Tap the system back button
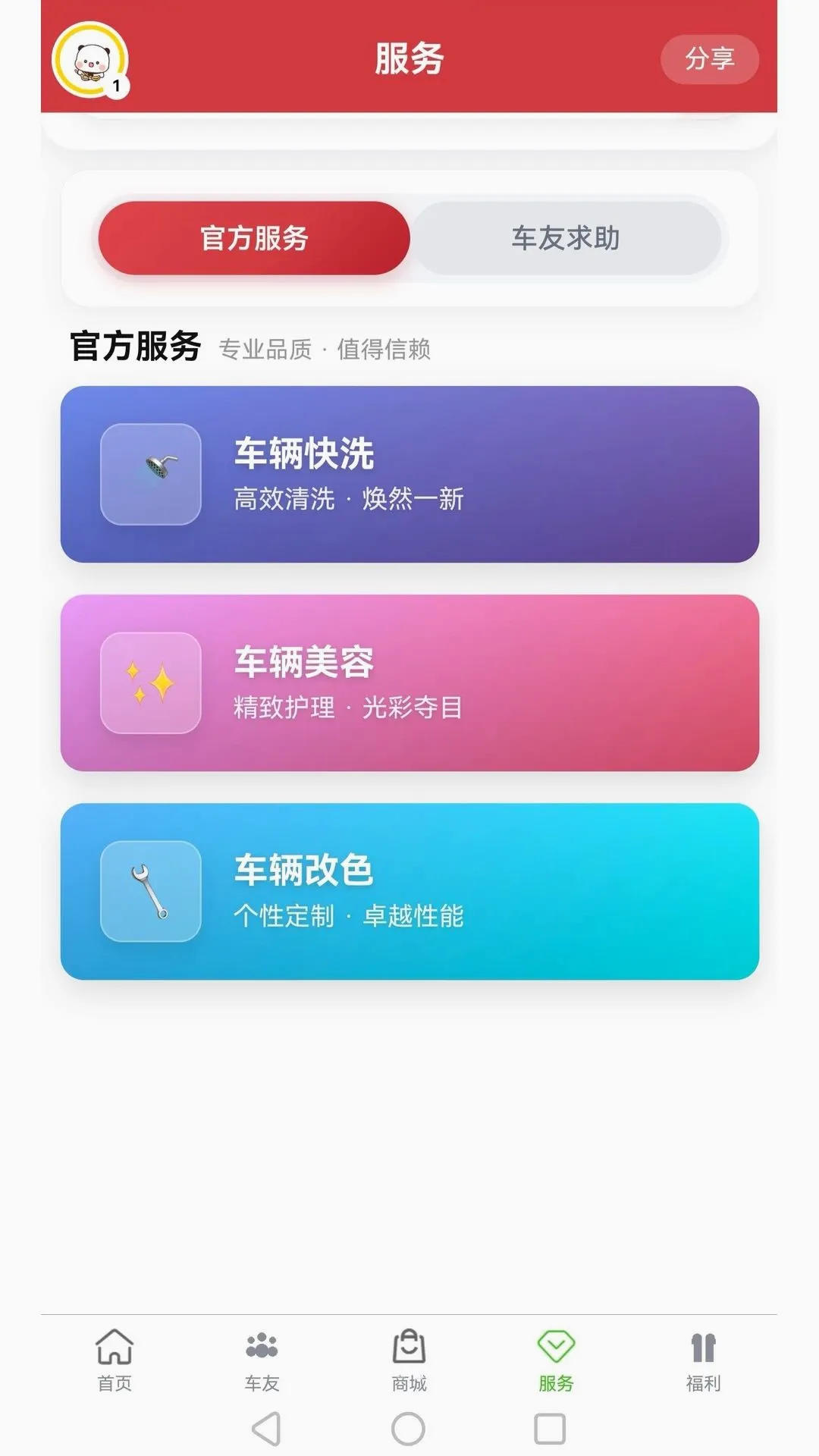The width and height of the screenshot is (819, 1456). [267, 1429]
